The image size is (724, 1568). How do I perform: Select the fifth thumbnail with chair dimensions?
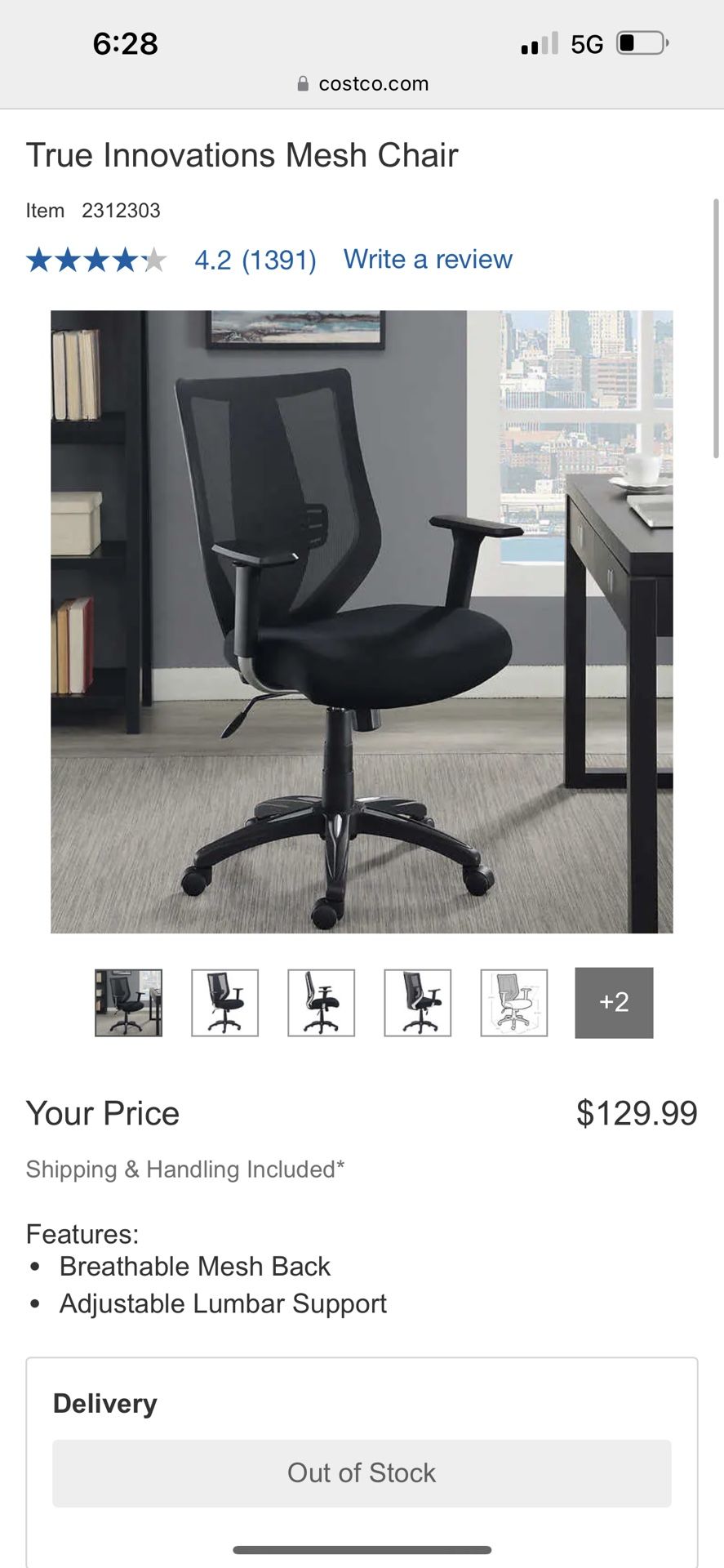tap(513, 1003)
